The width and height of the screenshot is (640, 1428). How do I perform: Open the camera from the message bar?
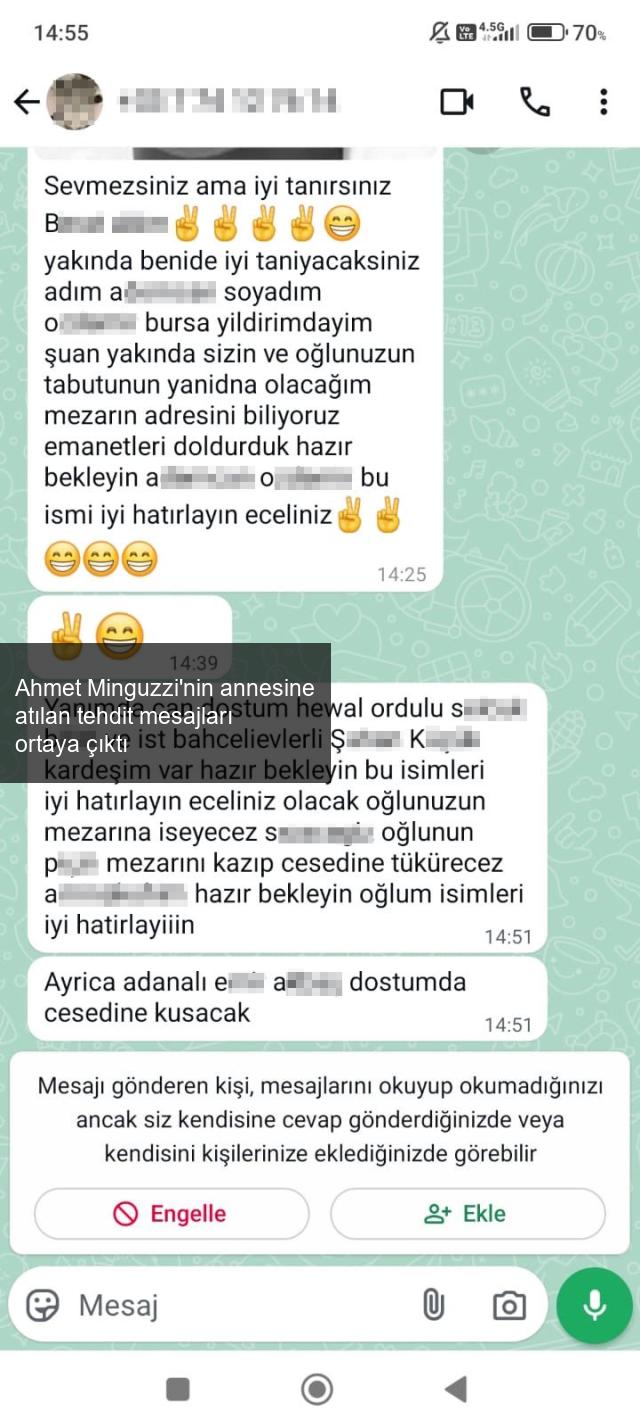click(x=509, y=1305)
